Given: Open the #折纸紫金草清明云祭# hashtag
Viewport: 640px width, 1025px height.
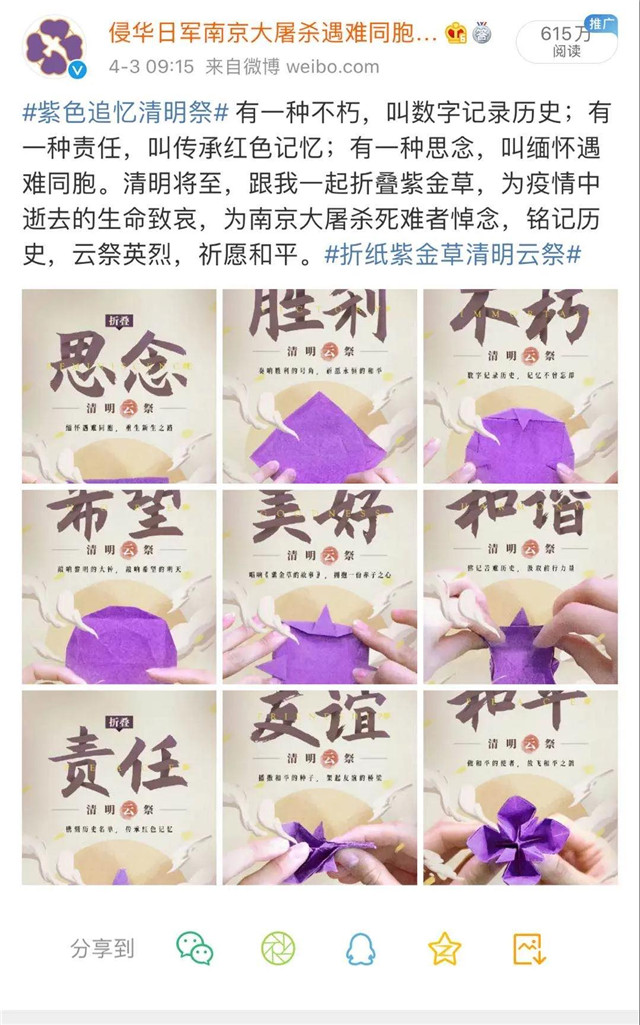Looking at the screenshot, I should click(453, 254).
